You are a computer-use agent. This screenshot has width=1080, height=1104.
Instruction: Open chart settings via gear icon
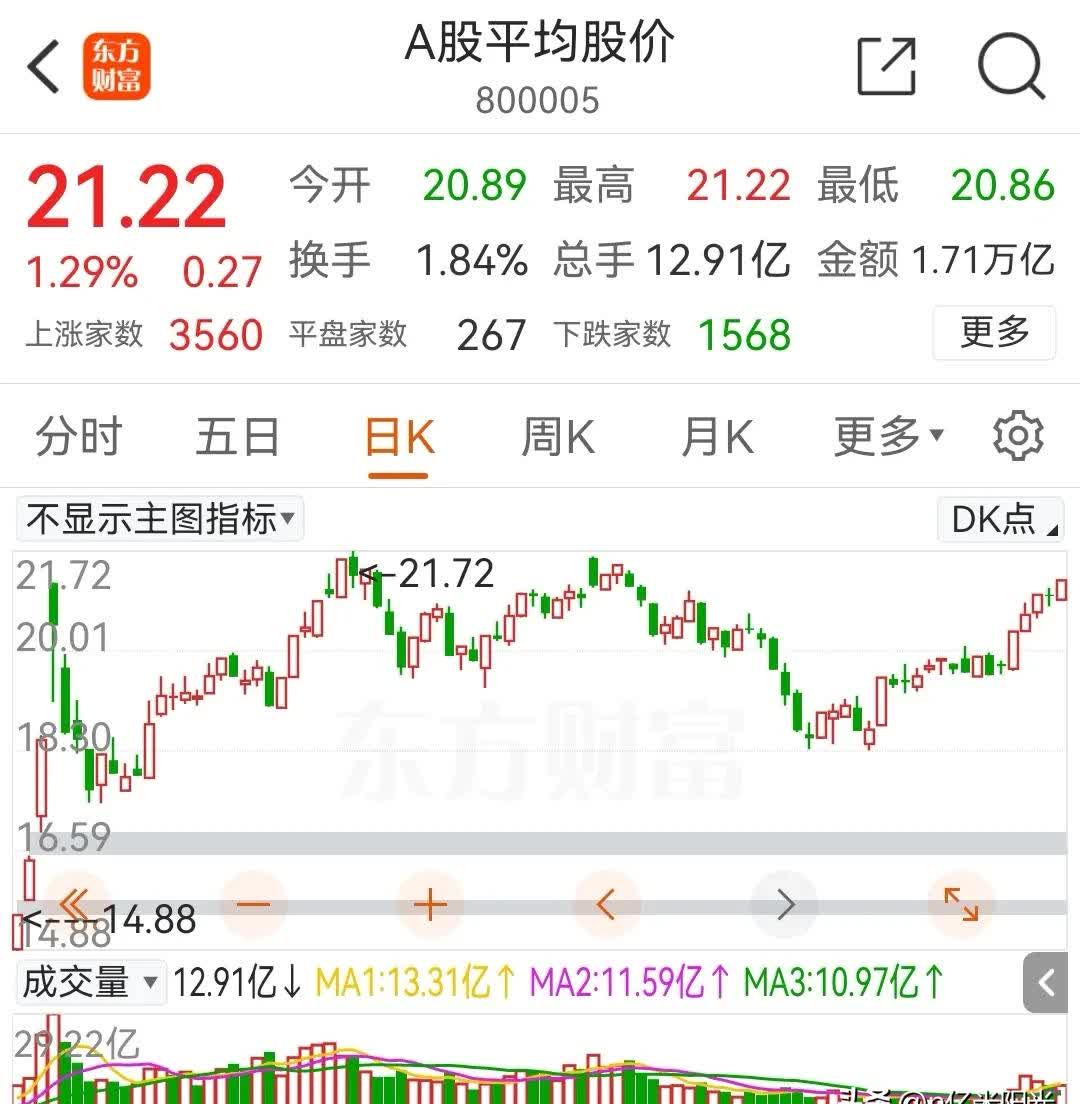tap(1018, 436)
